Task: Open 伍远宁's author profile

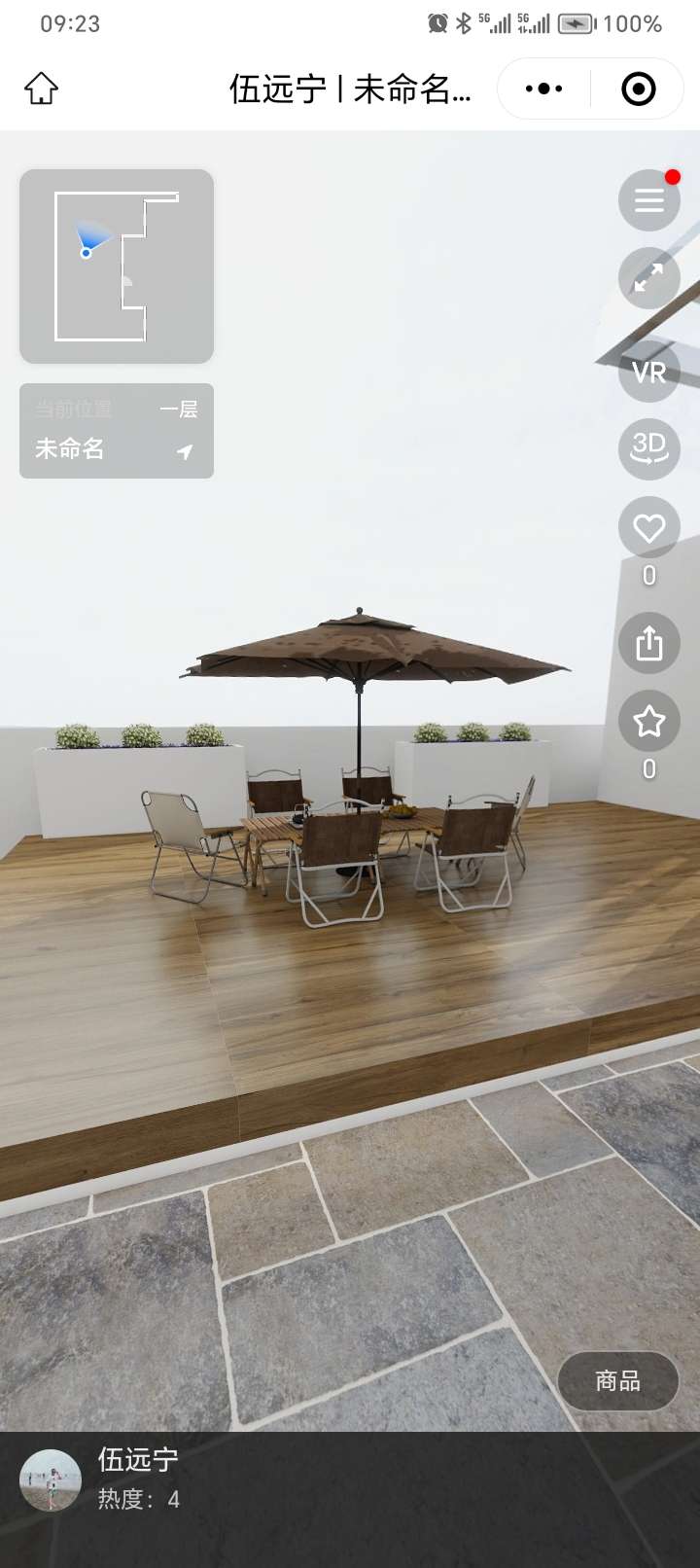Action: click(51, 1479)
